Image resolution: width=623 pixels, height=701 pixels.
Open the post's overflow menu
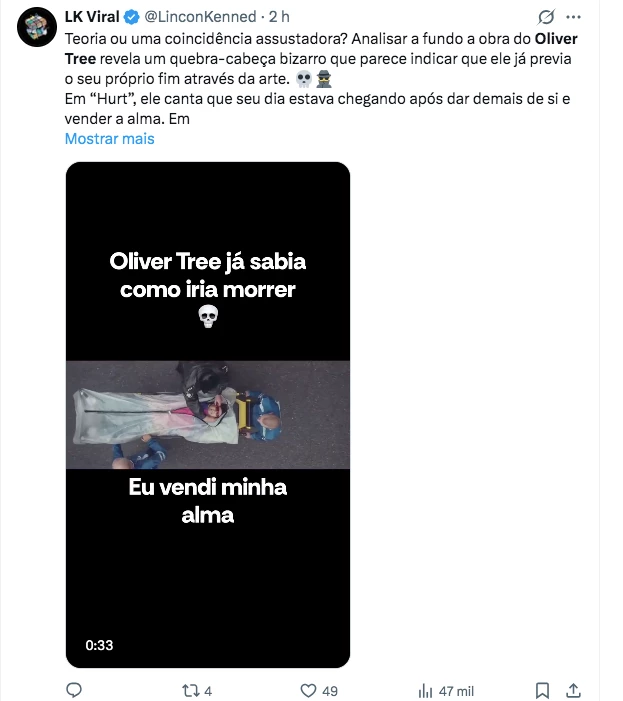[573, 17]
